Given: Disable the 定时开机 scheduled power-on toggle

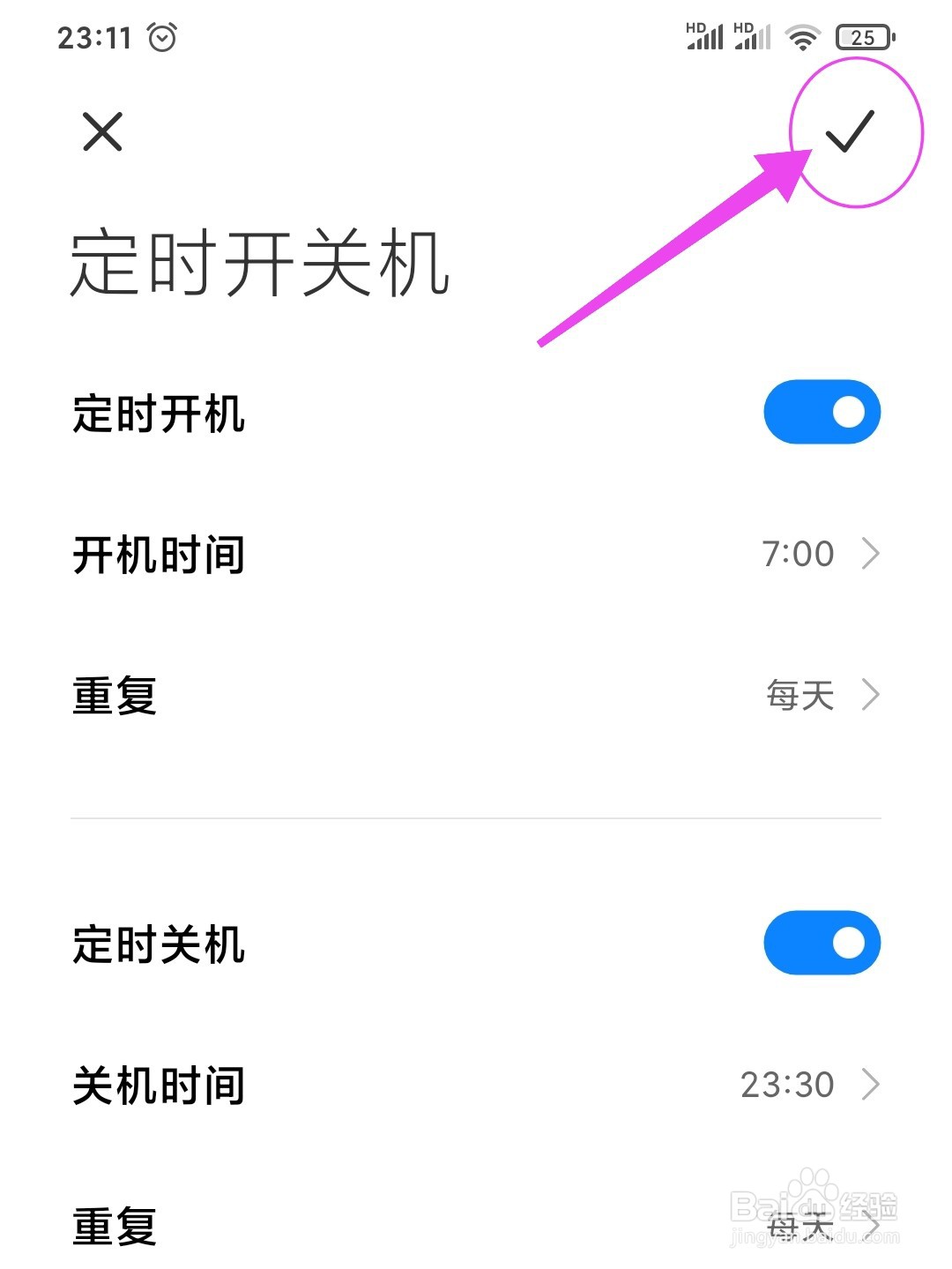Looking at the screenshot, I should [821, 411].
